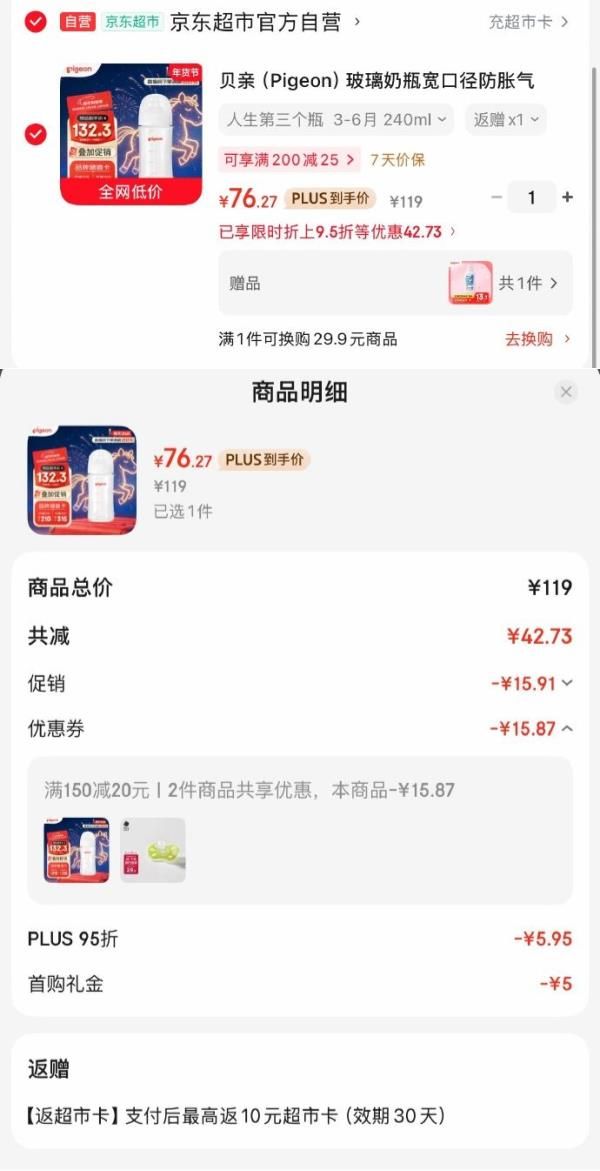
Task: Open the 充超市卡 link
Action: [528, 22]
